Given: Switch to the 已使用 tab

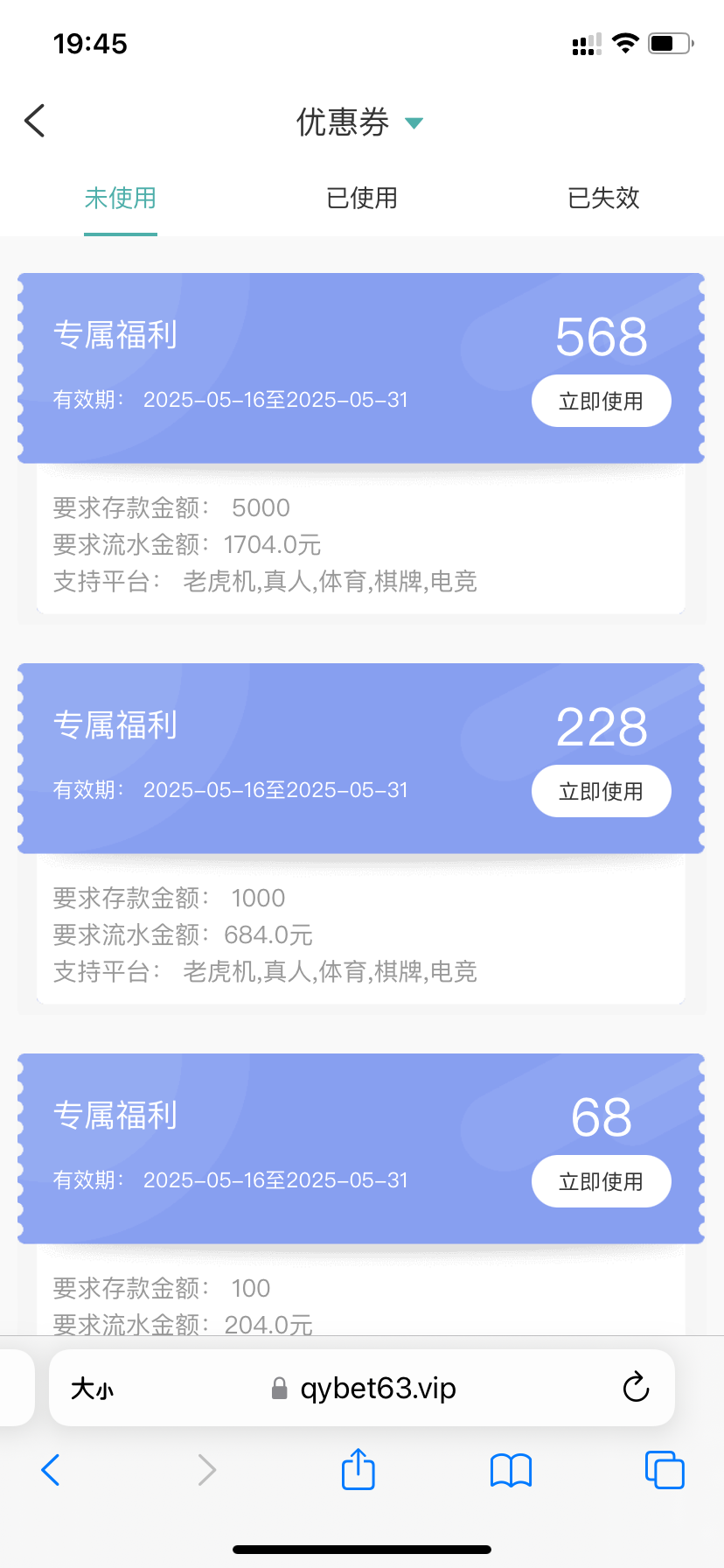Looking at the screenshot, I should (x=362, y=199).
